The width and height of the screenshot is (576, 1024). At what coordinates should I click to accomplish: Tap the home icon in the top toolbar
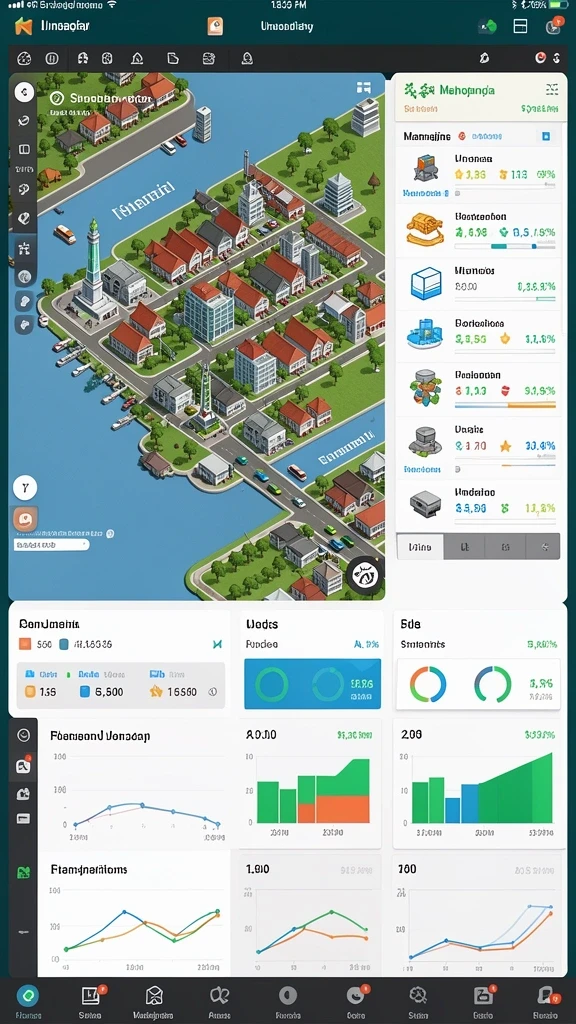(x=137, y=58)
